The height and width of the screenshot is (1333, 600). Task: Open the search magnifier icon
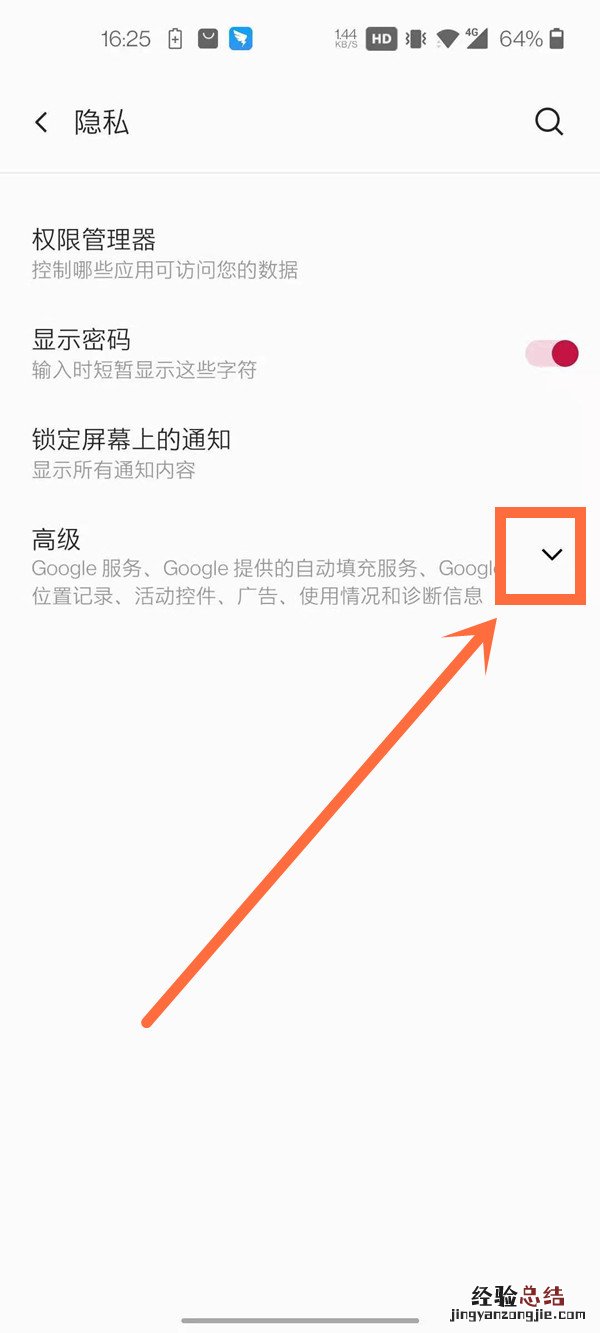549,122
